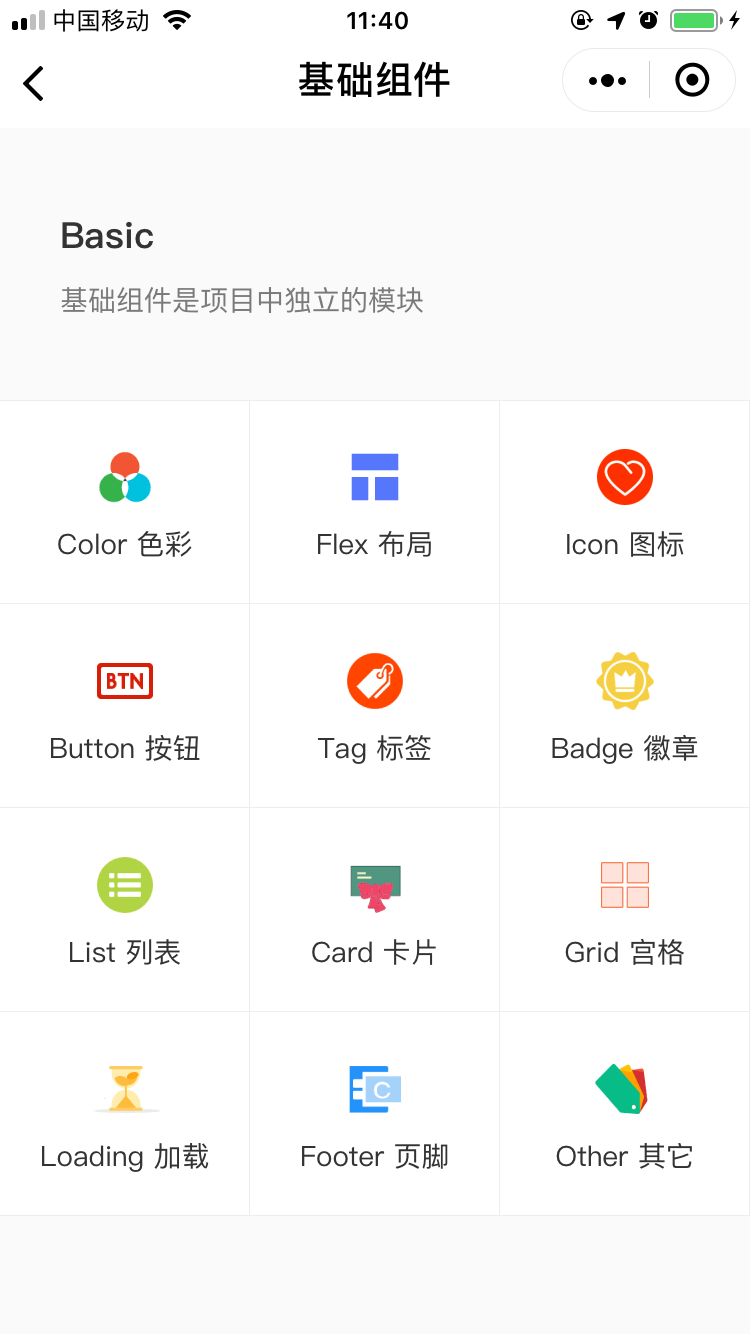Image resolution: width=750 pixels, height=1334 pixels.
Task: Open the Grid 宫格 component
Action: click(x=625, y=910)
